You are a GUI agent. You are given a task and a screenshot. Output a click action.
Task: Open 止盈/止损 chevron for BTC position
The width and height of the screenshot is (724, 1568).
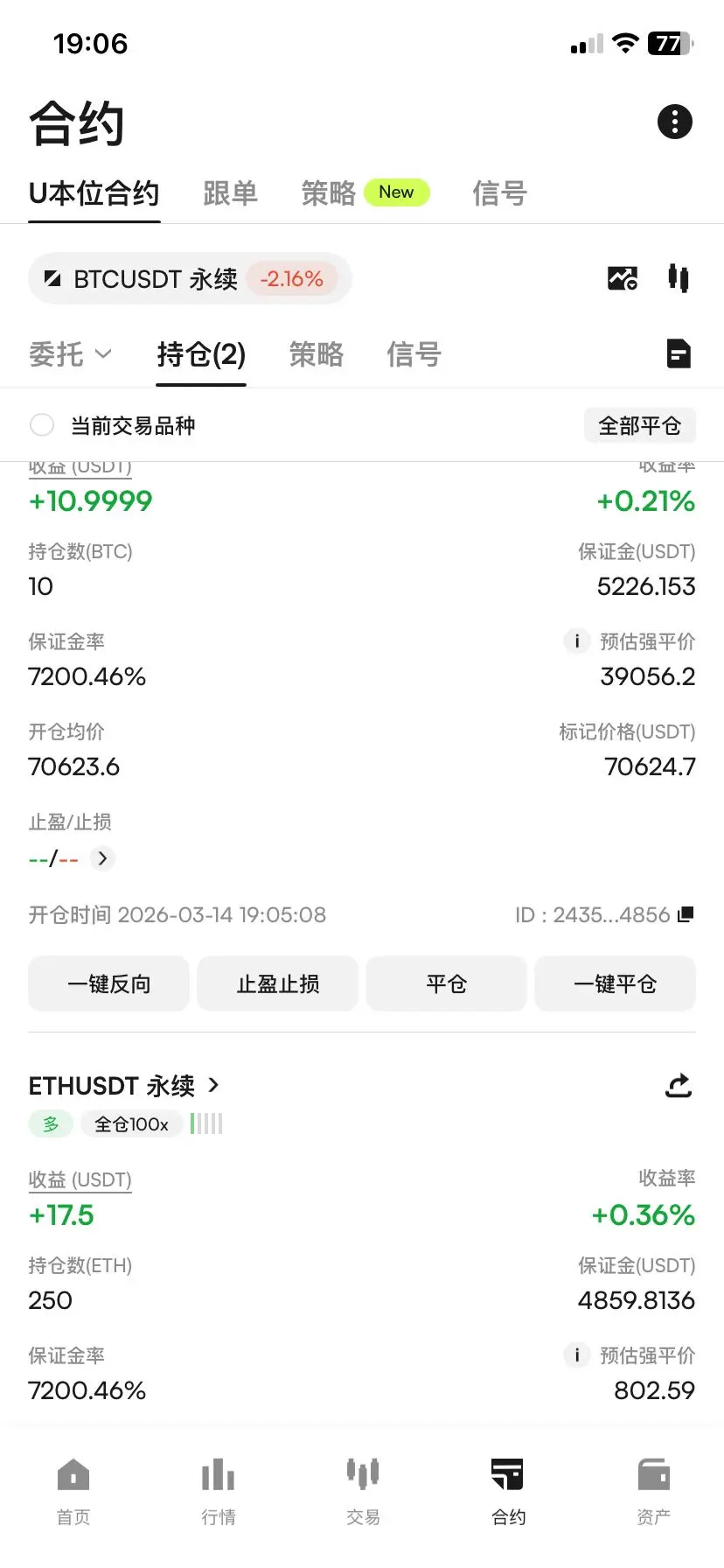point(102,858)
